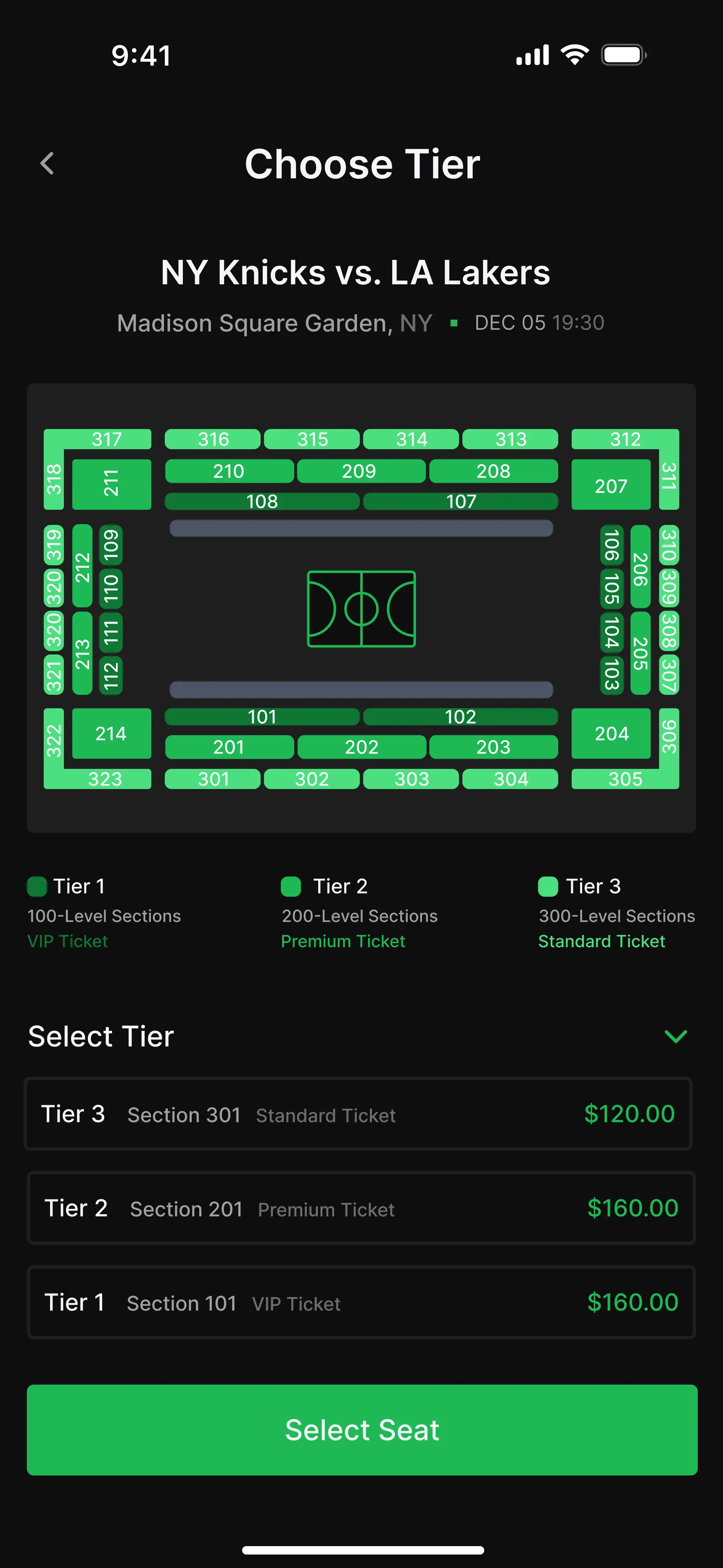Select section 214 on the seat map
723x1568 pixels.
coord(111,734)
